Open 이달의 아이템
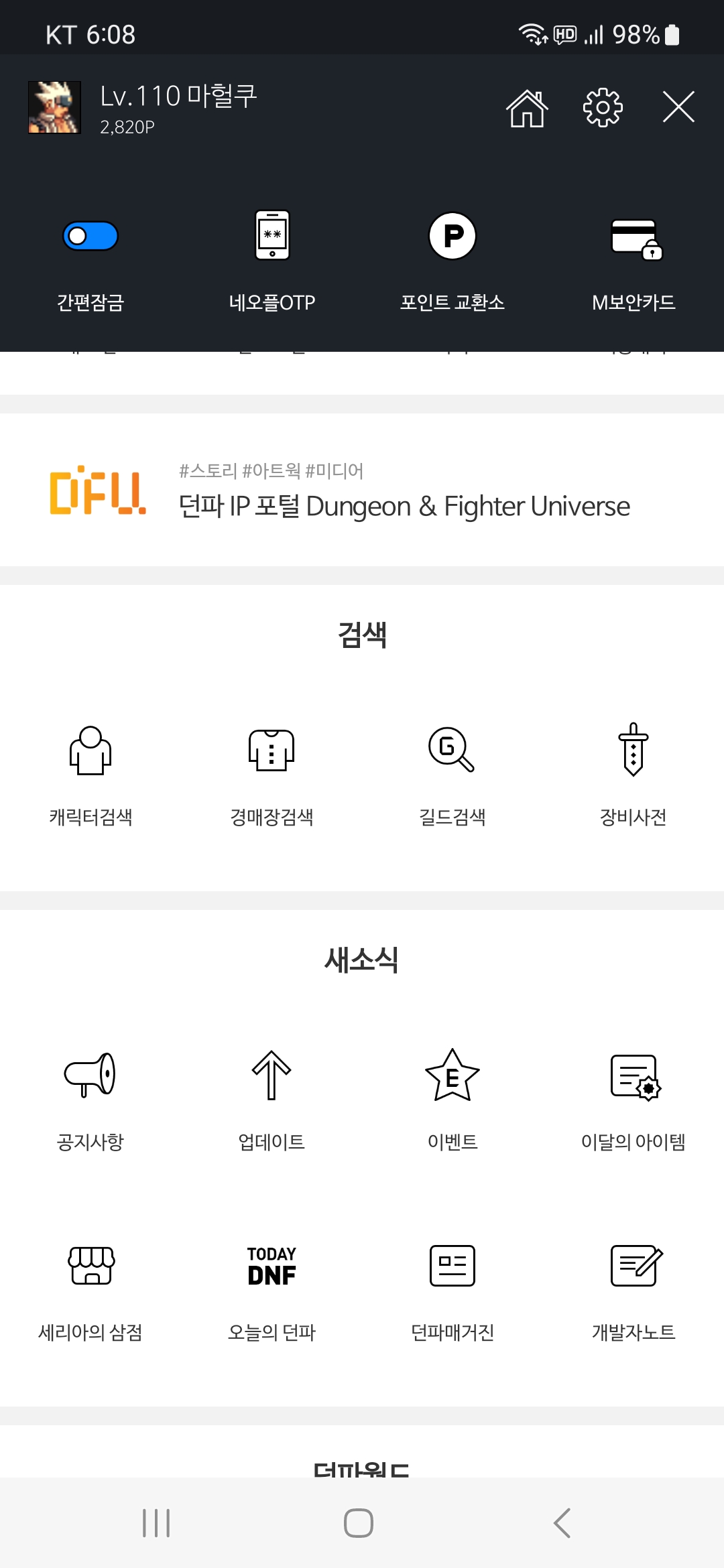 [x=633, y=1099]
